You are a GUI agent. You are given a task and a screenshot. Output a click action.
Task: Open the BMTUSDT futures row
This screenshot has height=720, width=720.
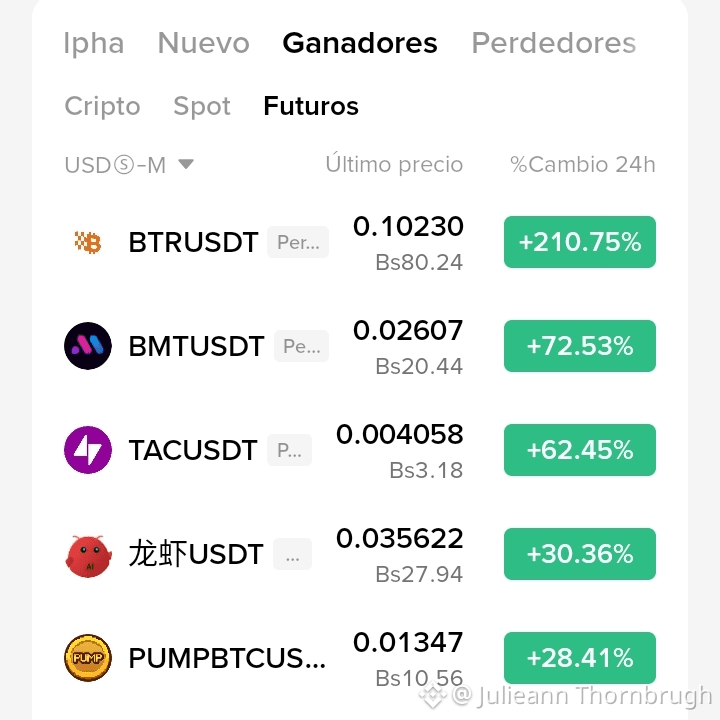click(360, 346)
